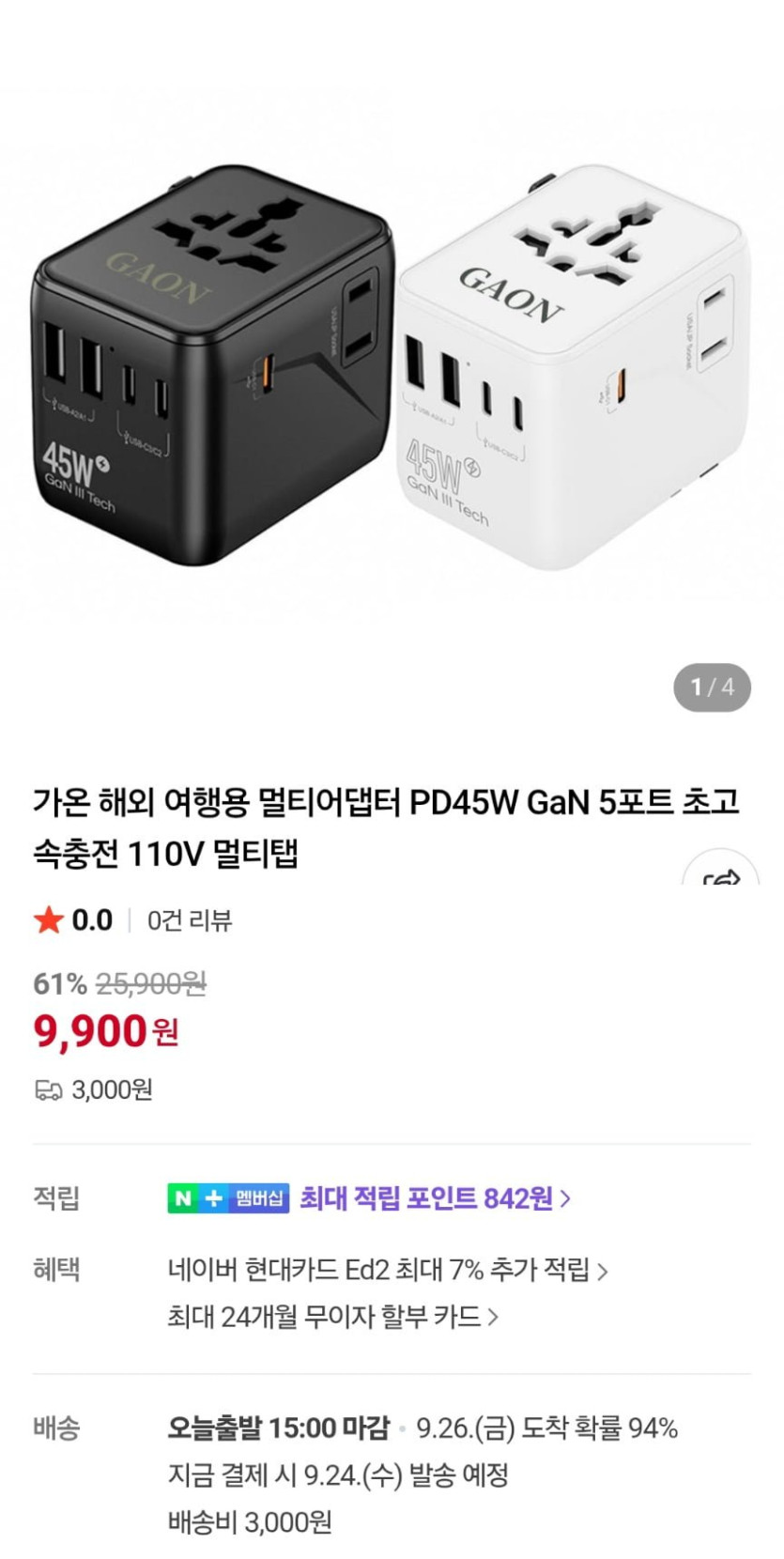Open 네이버 현대카드 Ed2 7% 추가 적립 benefit

point(387,1271)
